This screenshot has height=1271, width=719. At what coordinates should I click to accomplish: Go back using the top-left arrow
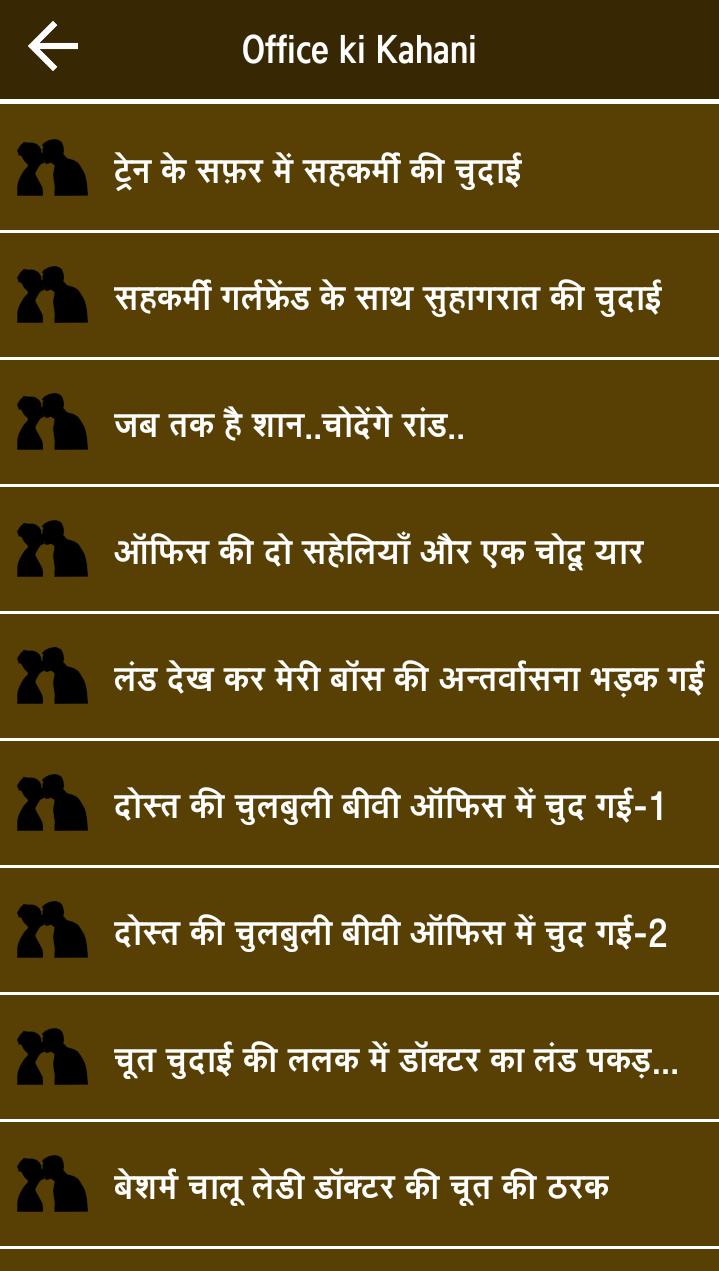pos(53,47)
